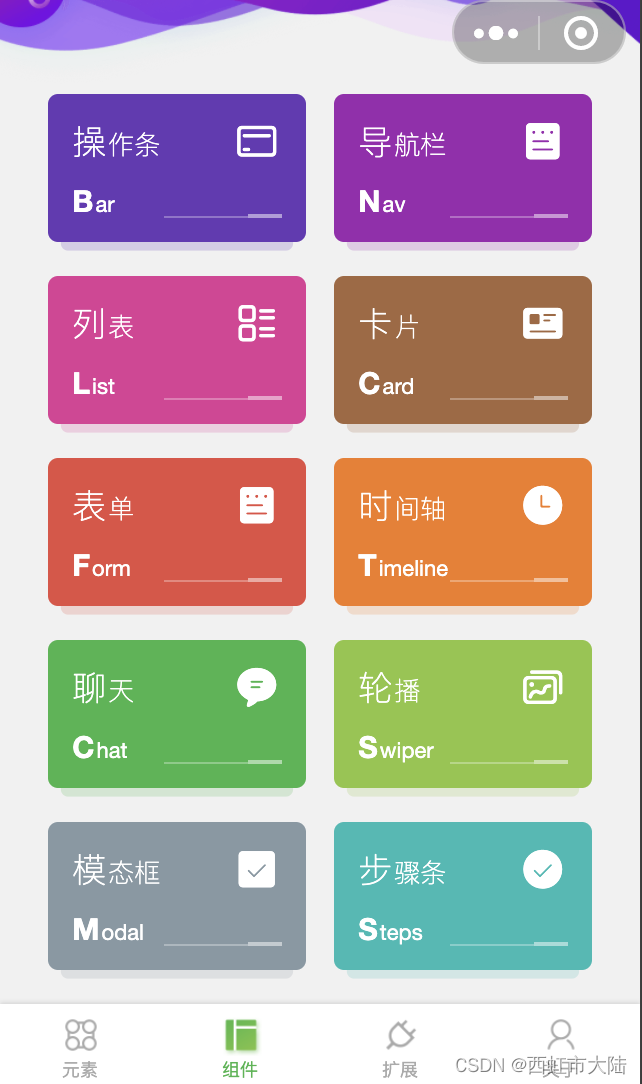
Task: Open the 导航栏 Nav card
Action: [x=463, y=168]
